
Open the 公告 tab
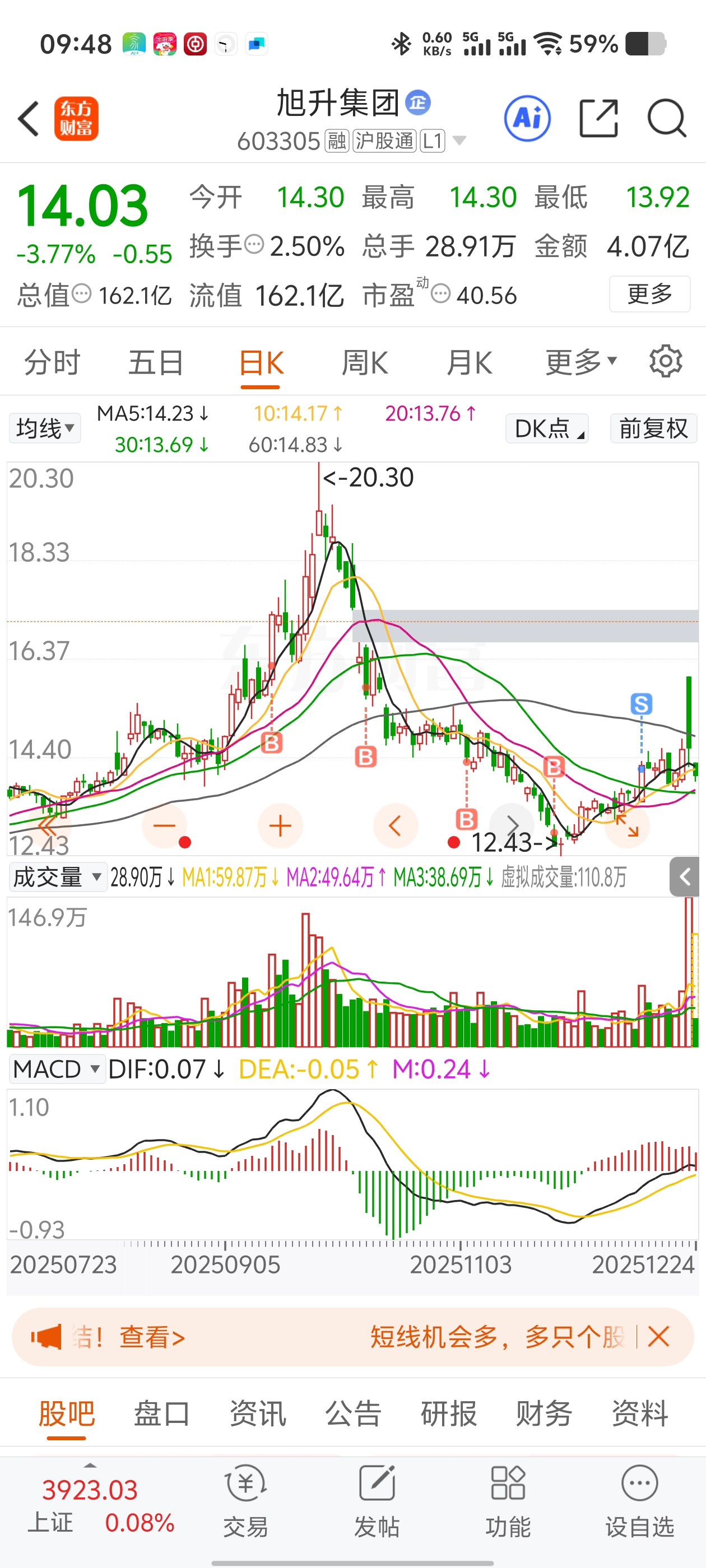tap(352, 1413)
